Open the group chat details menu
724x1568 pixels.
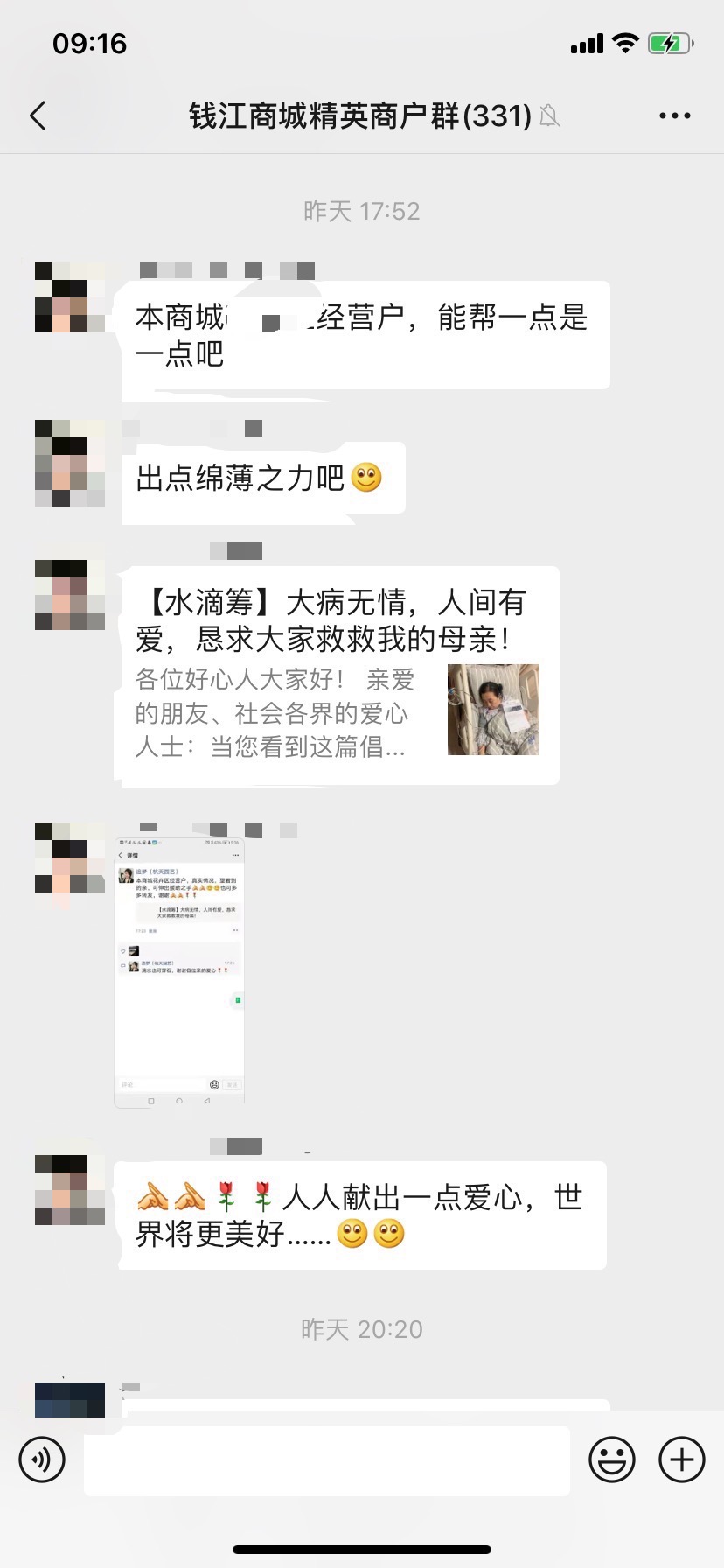(674, 115)
